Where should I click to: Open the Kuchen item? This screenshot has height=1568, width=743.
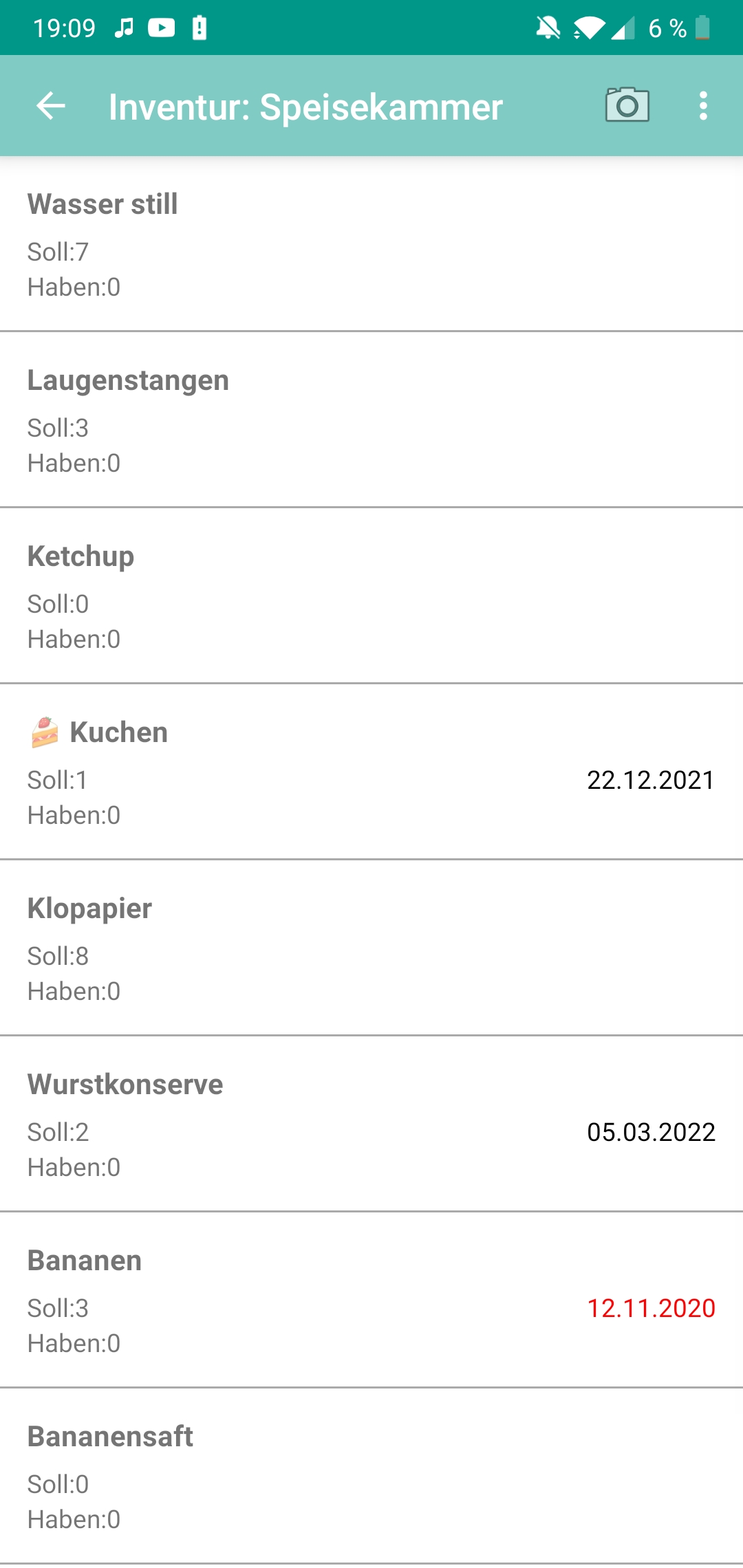371,772
